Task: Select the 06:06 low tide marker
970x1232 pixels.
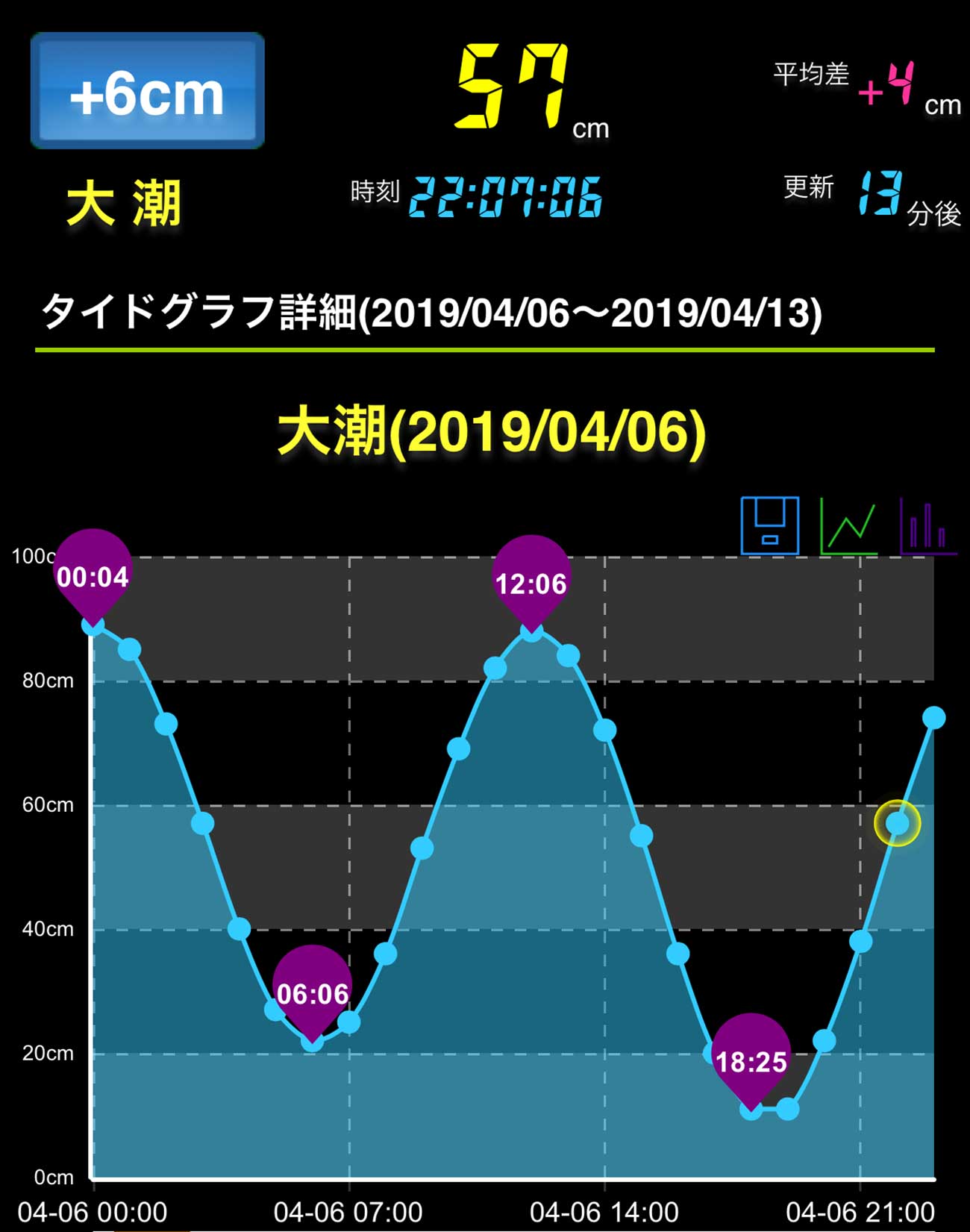Action: click(312, 992)
